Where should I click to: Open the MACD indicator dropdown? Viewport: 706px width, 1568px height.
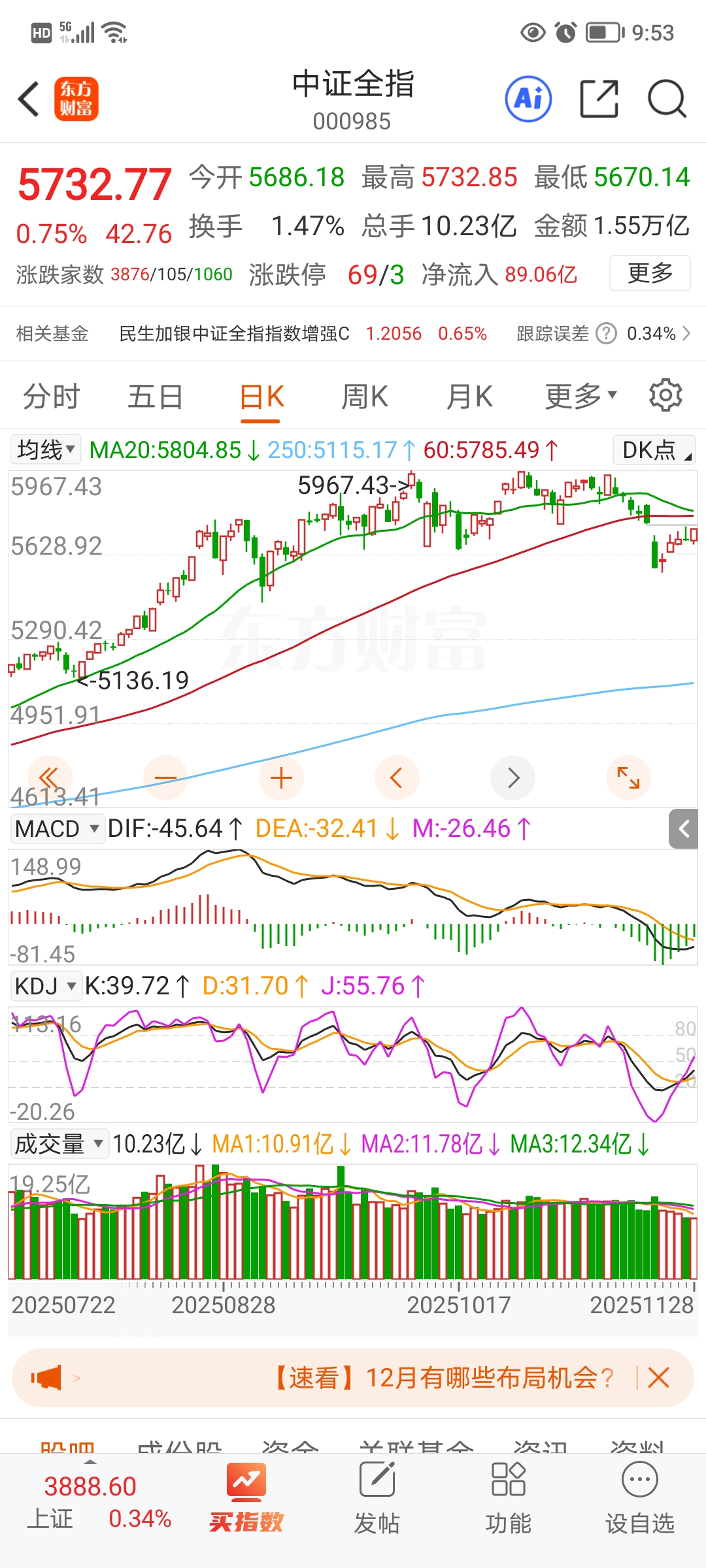(57, 828)
